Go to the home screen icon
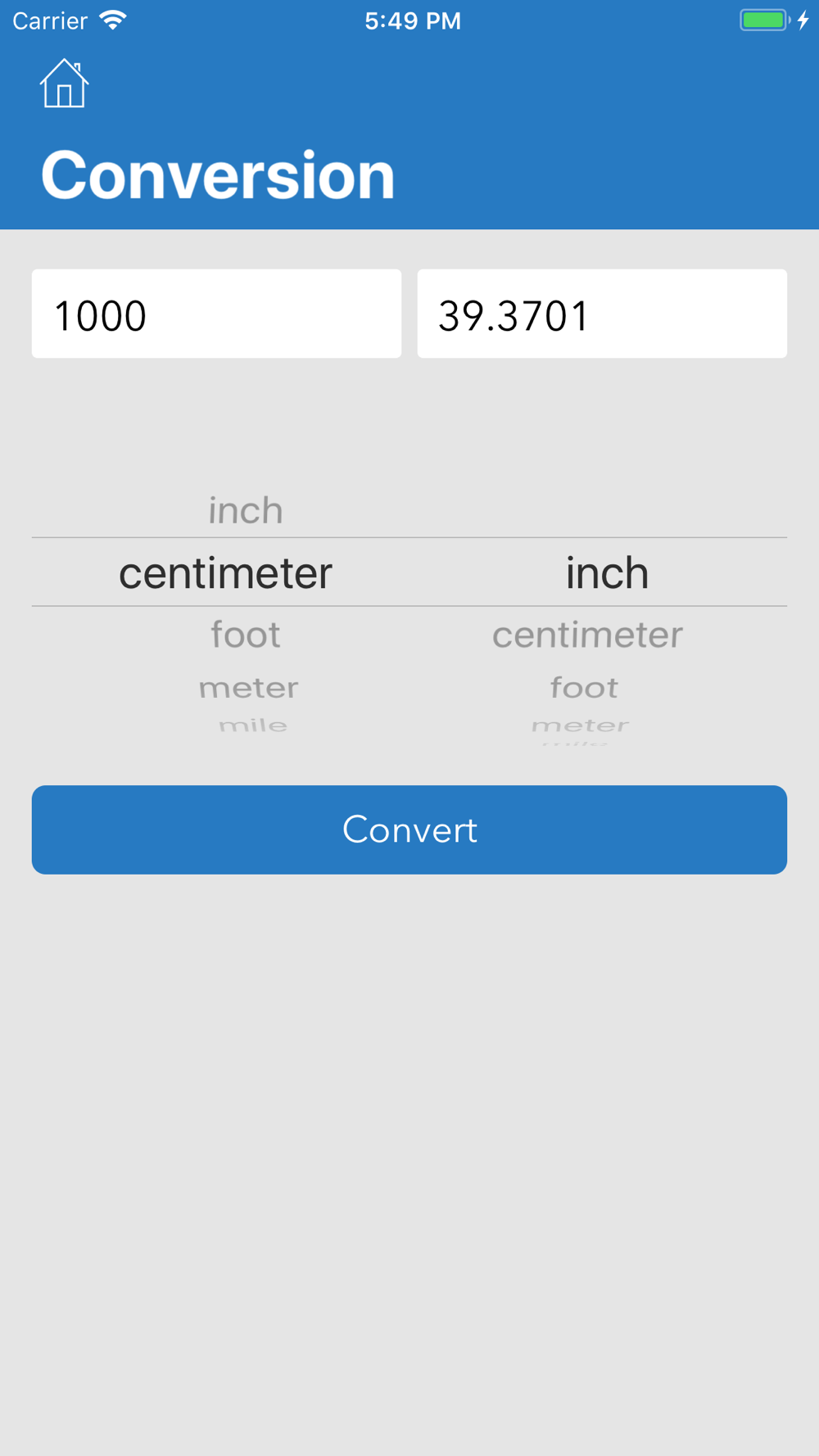Viewport: 819px width, 1456px height. (x=64, y=84)
